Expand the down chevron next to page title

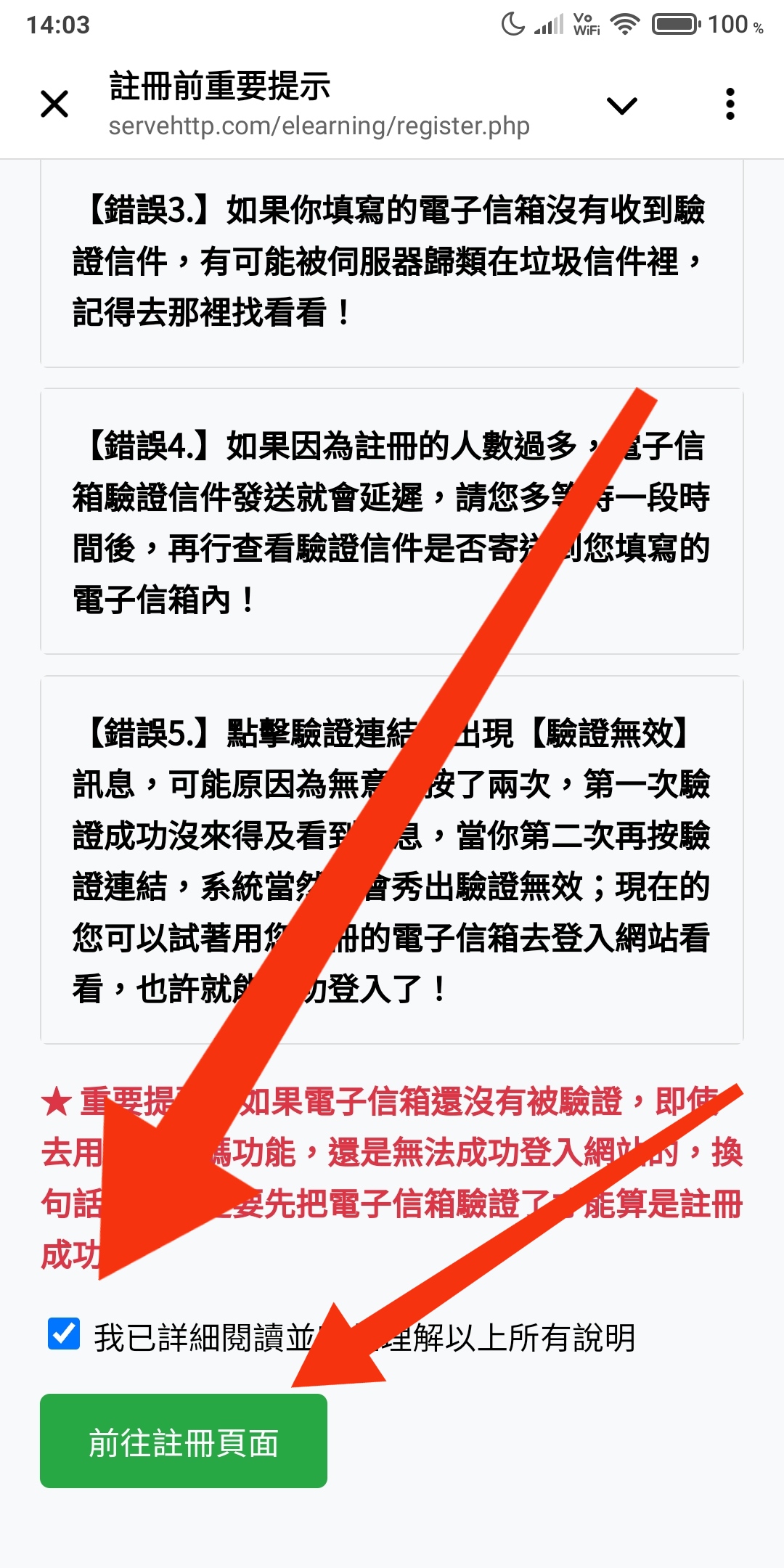(x=621, y=105)
